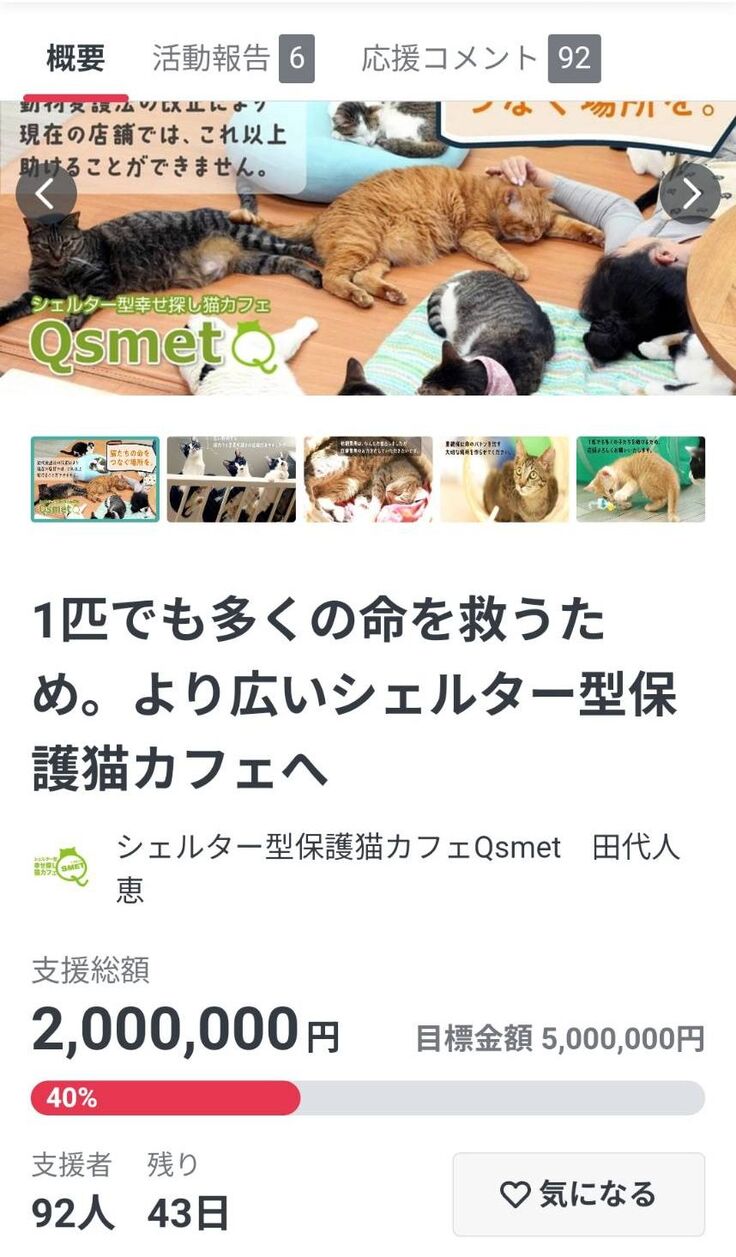736x1257 pixels.
Task: Tap the 気になる favorite button
Action: point(578,1194)
